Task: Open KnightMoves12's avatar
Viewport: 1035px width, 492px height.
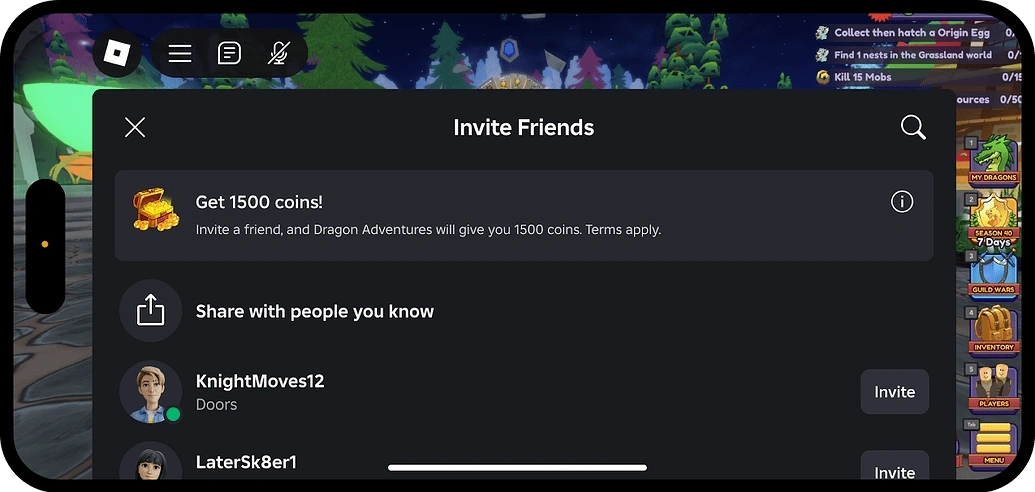Action: (150, 392)
